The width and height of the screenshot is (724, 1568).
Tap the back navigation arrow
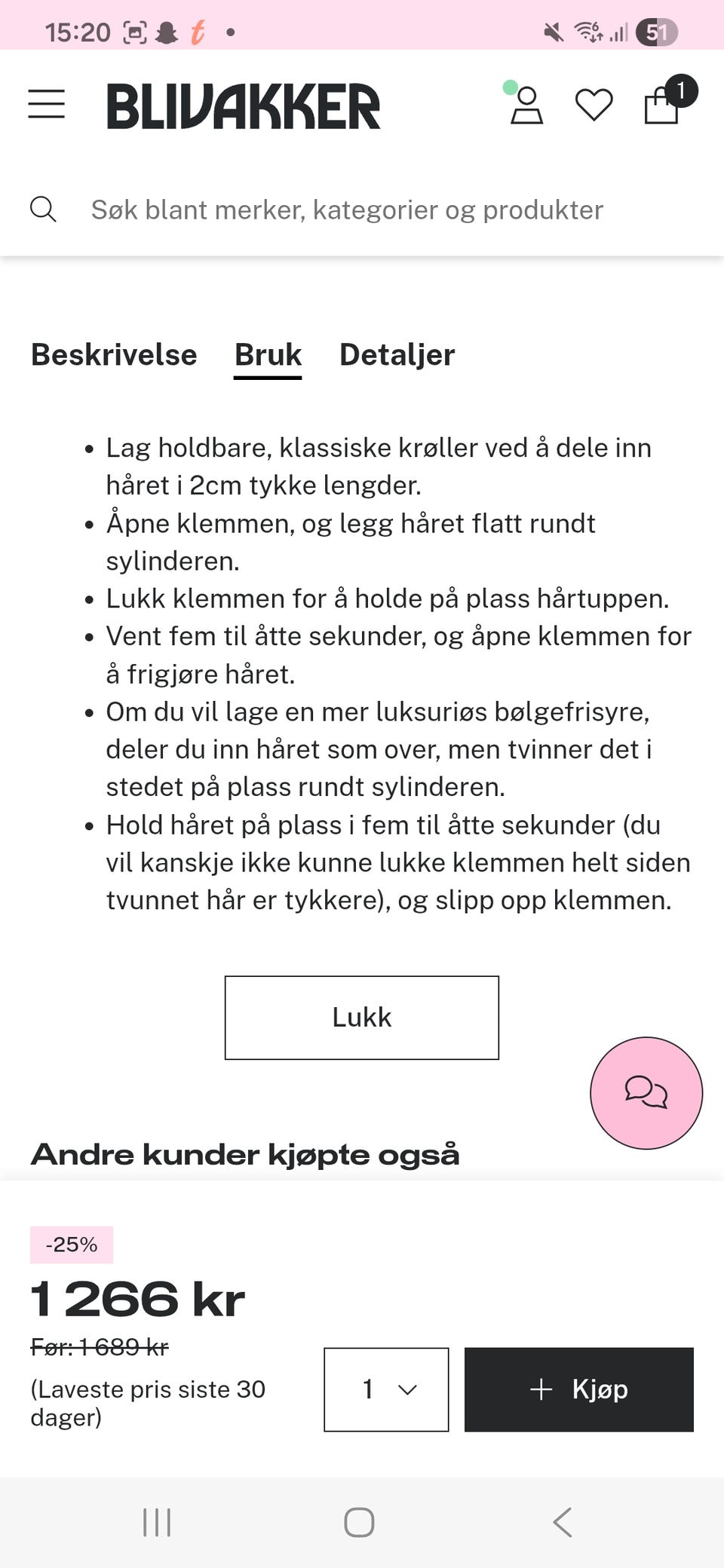562,1522
